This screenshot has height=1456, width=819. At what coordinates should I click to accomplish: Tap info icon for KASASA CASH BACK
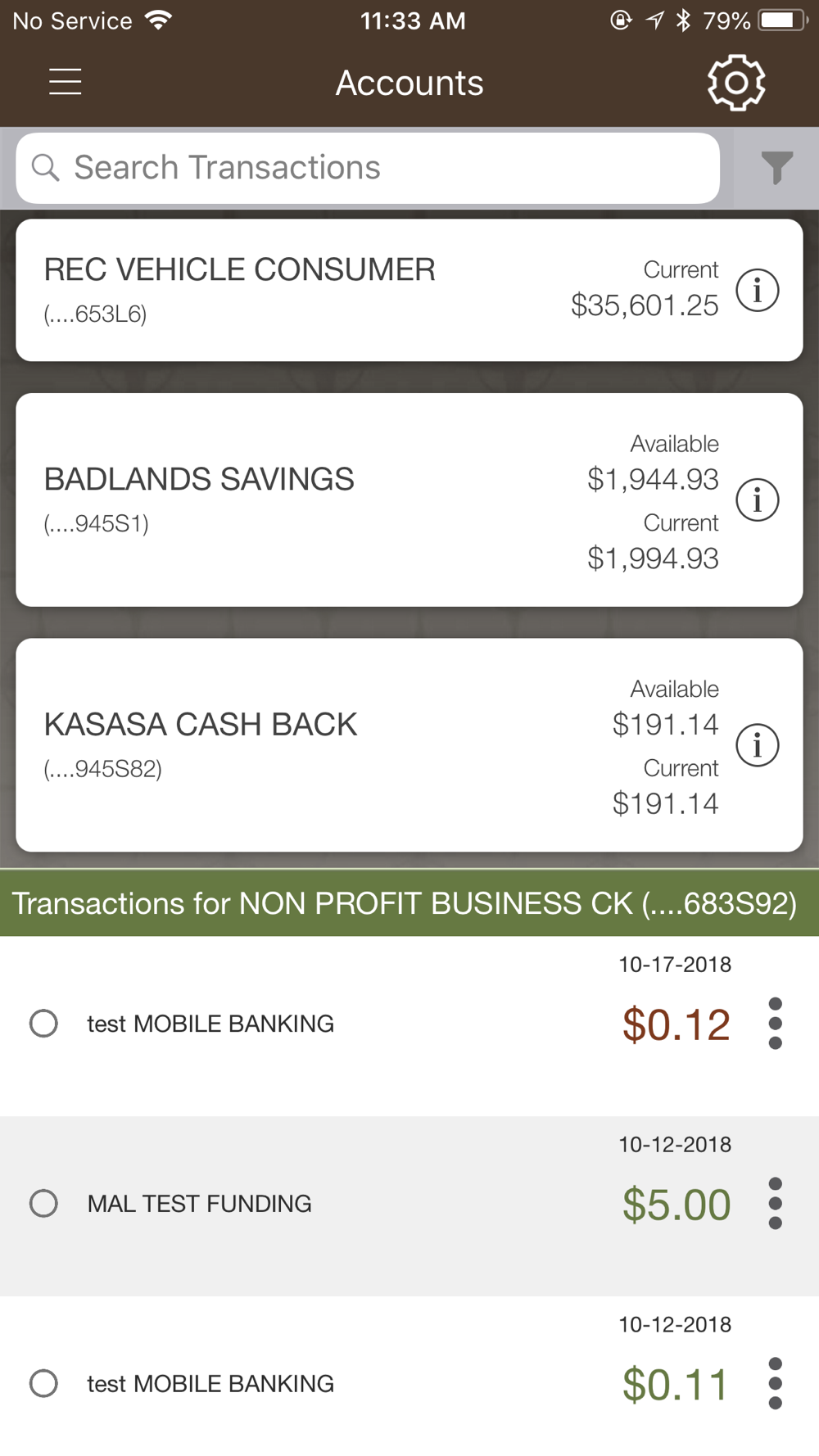pos(757,745)
